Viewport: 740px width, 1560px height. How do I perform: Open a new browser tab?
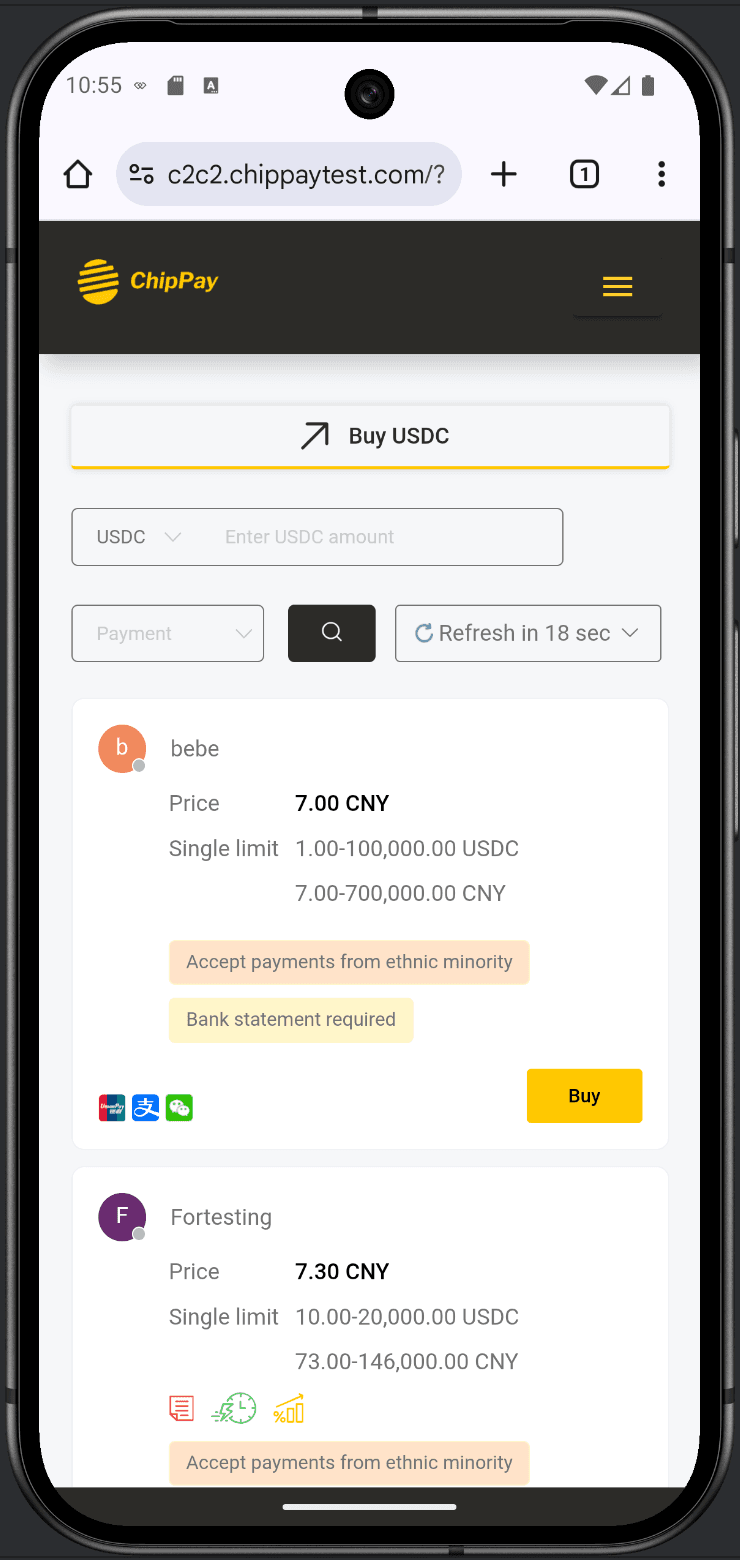tap(504, 175)
